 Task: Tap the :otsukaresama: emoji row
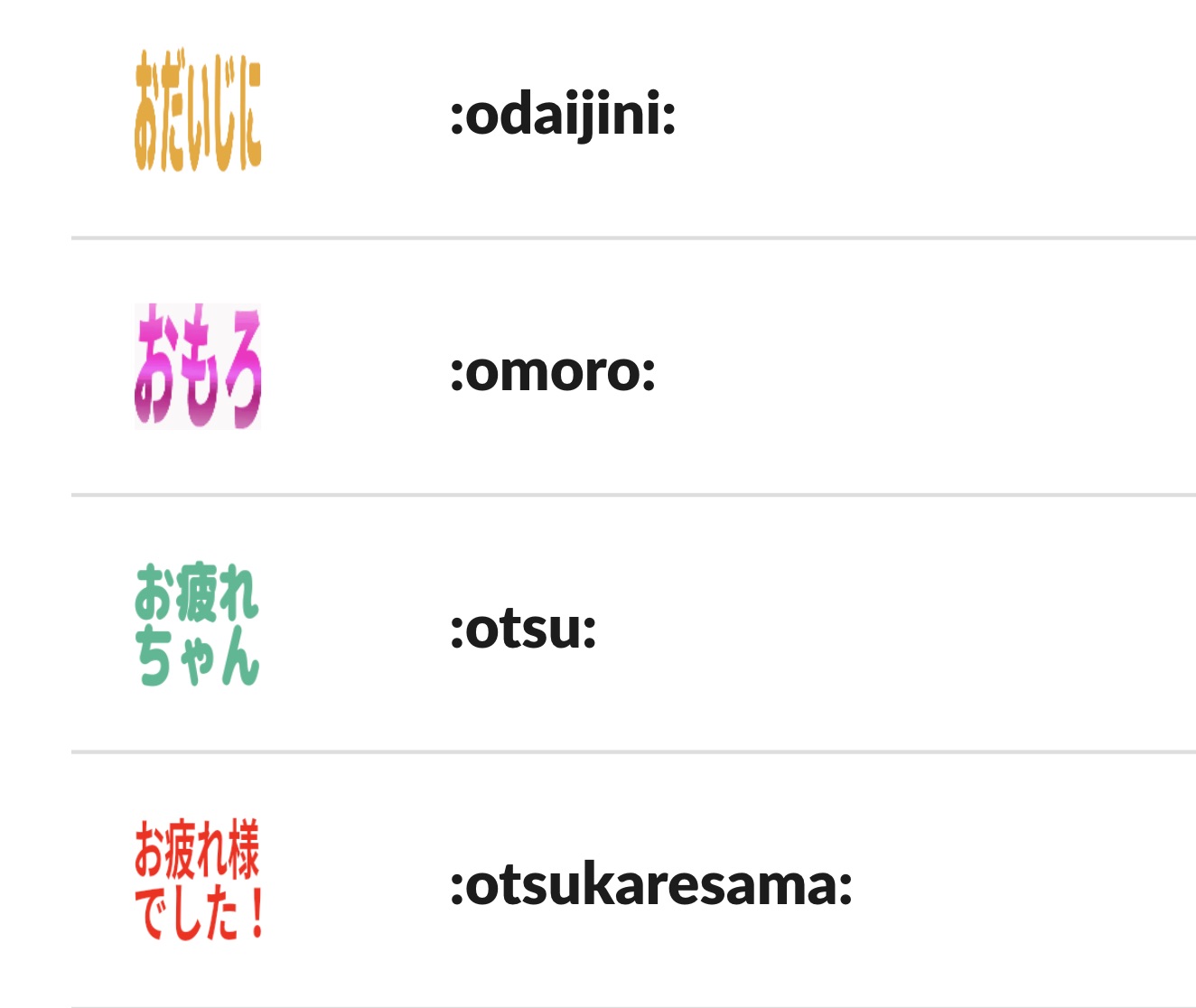(x=650, y=884)
